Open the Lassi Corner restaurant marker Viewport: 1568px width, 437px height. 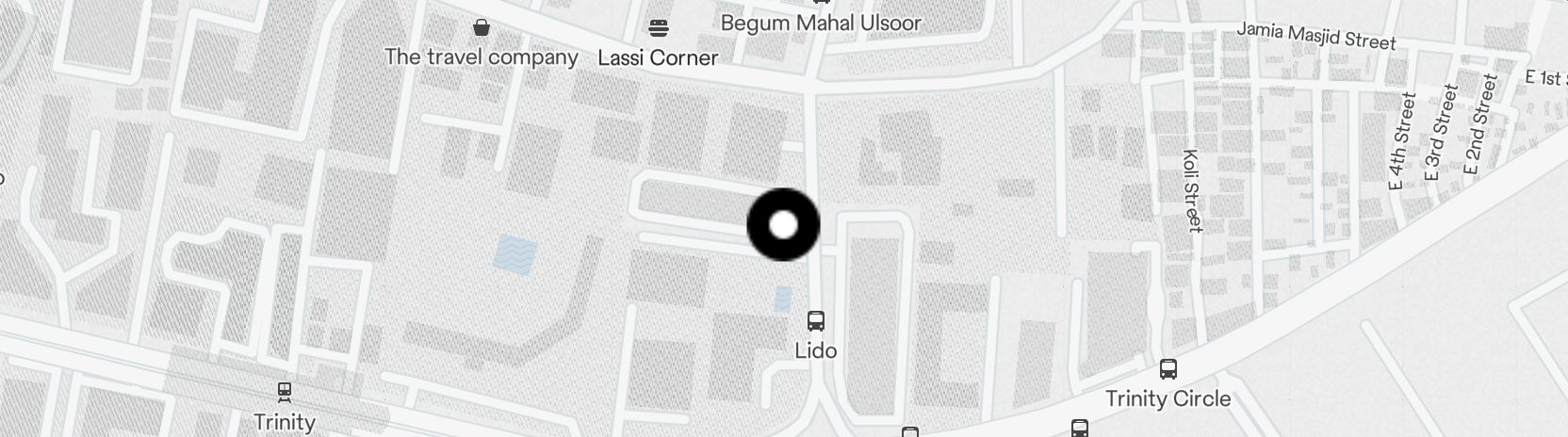pyautogui.click(x=659, y=27)
